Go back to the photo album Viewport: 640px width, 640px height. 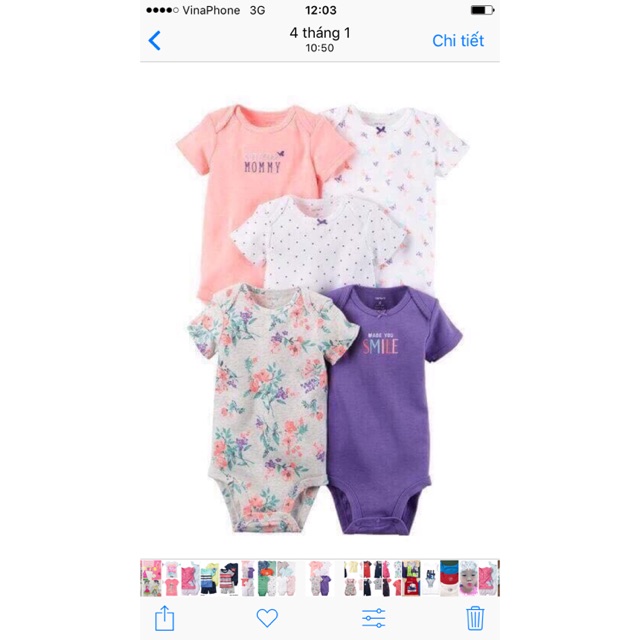pos(154,41)
